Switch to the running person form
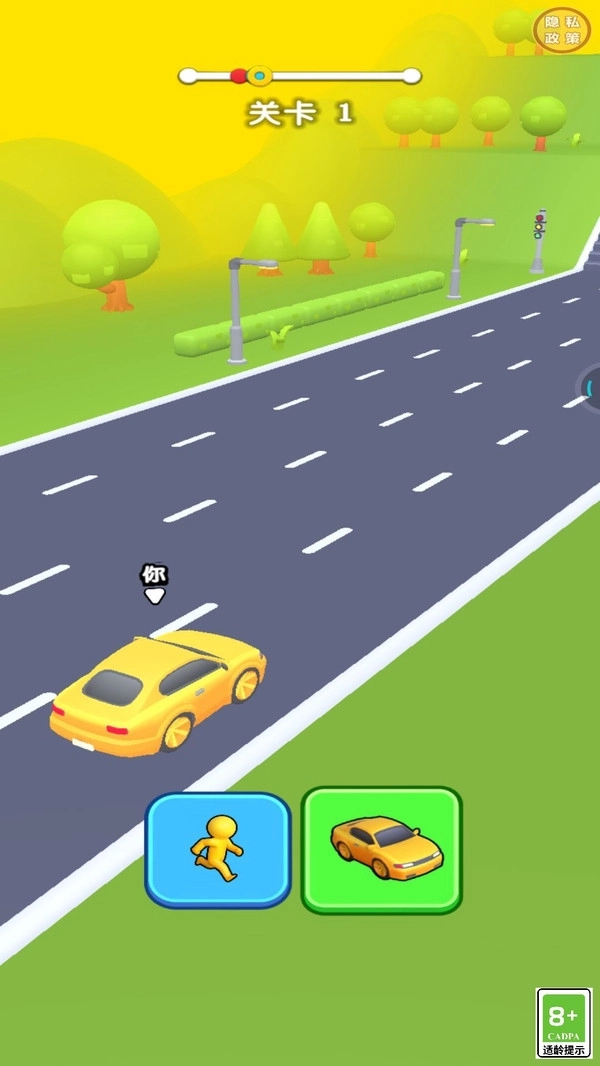This screenshot has height=1066, width=600. click(218, 849)
